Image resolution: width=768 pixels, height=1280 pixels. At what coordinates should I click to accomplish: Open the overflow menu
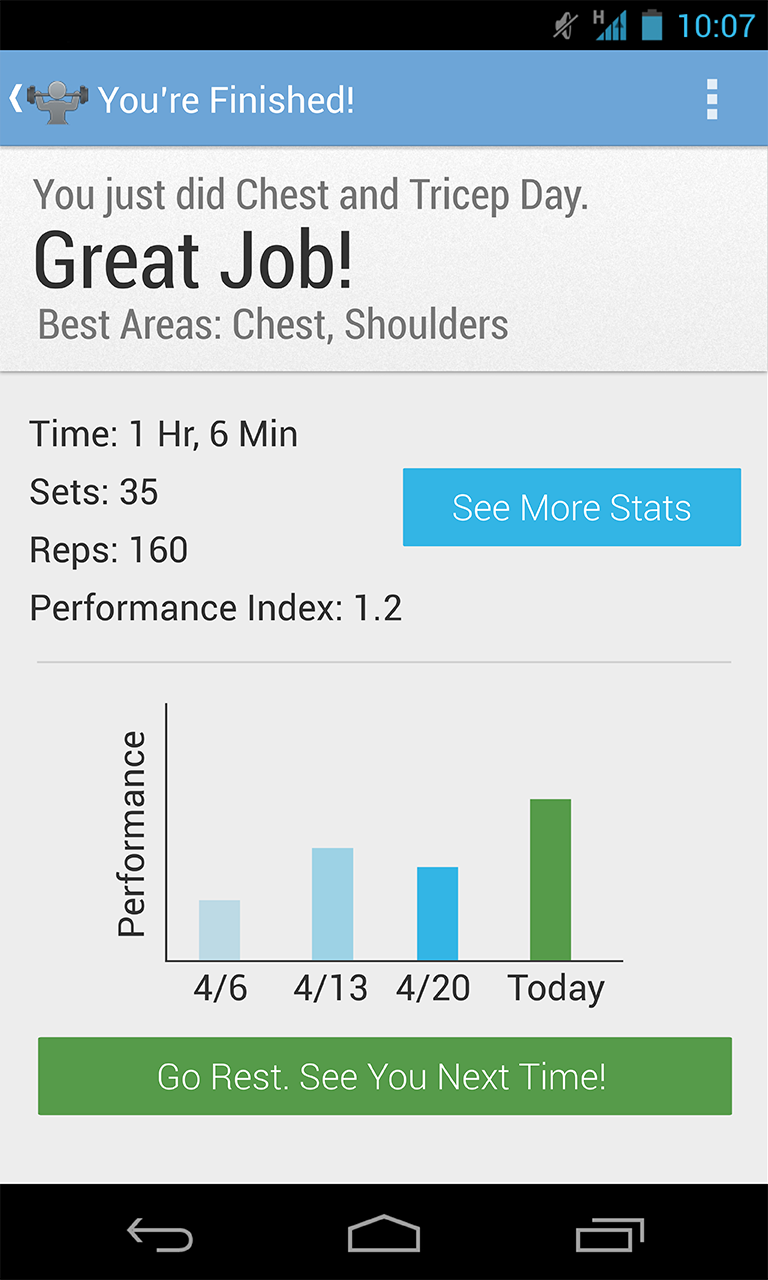click(712, 100)
